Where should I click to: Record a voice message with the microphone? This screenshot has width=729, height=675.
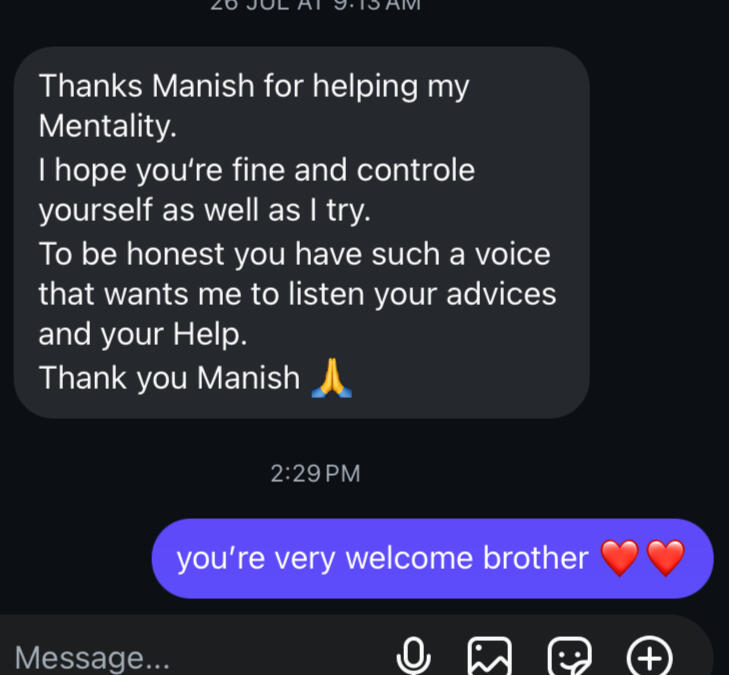click(x=413, y=657)
